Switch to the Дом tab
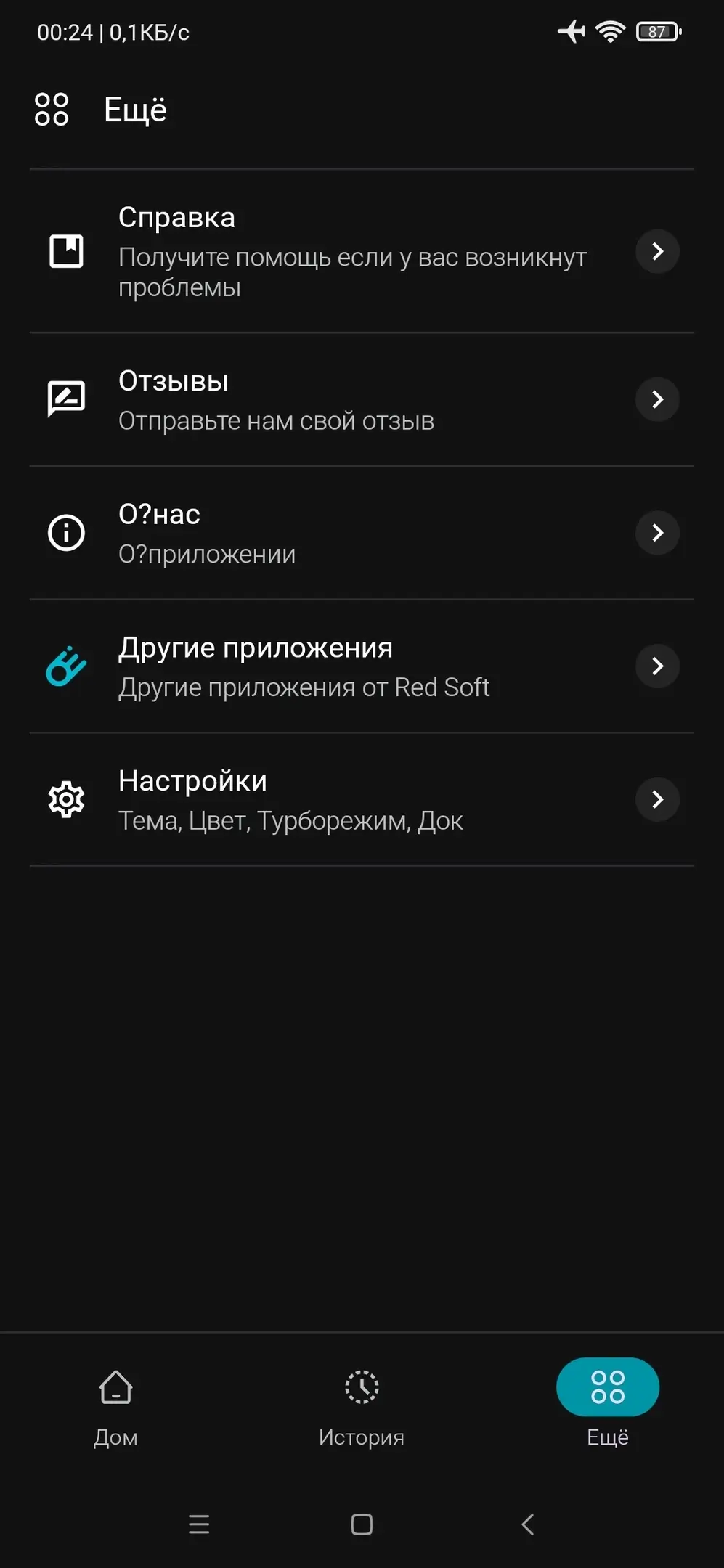The height and width of the screenshot is (1568, 724). pyautogui.click(x=115, y=1406)
